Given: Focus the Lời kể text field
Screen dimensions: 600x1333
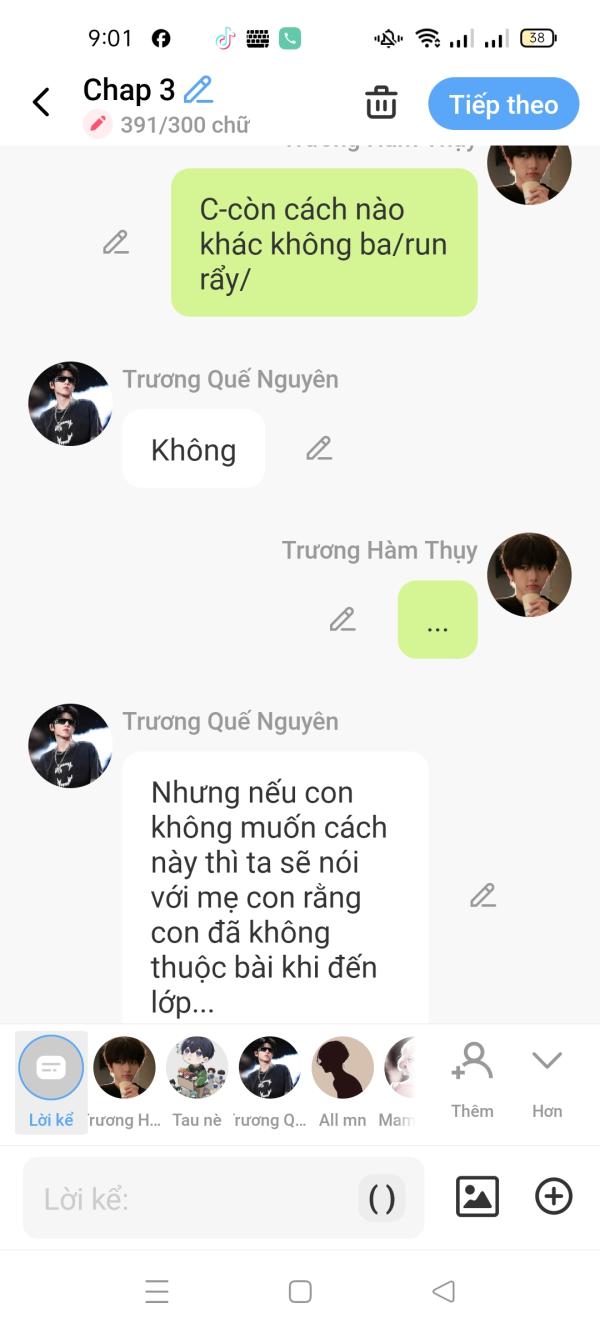Looking at the screenshot, I should (190, 1198).
